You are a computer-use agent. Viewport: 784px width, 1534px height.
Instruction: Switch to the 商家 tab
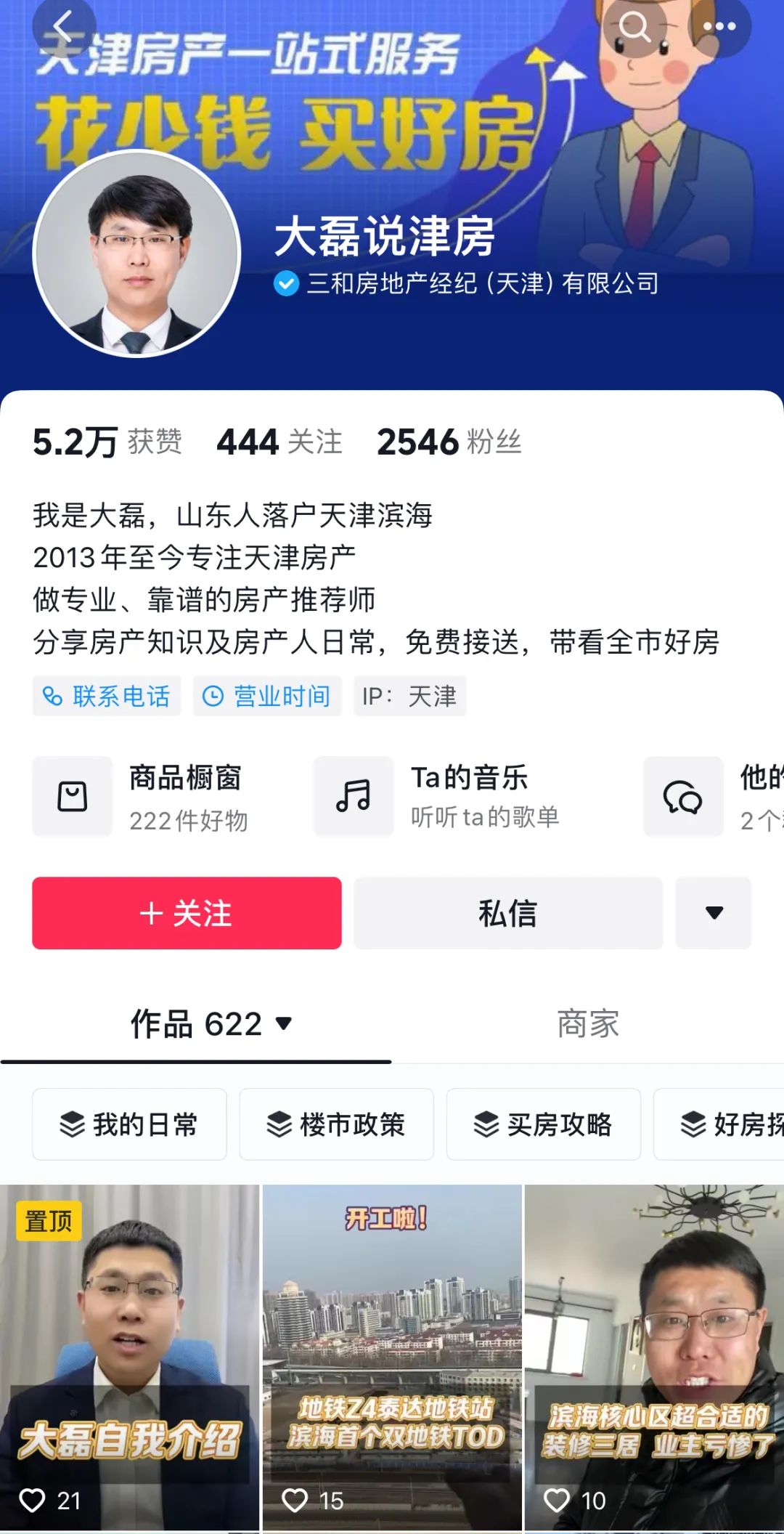(588, 1024)
